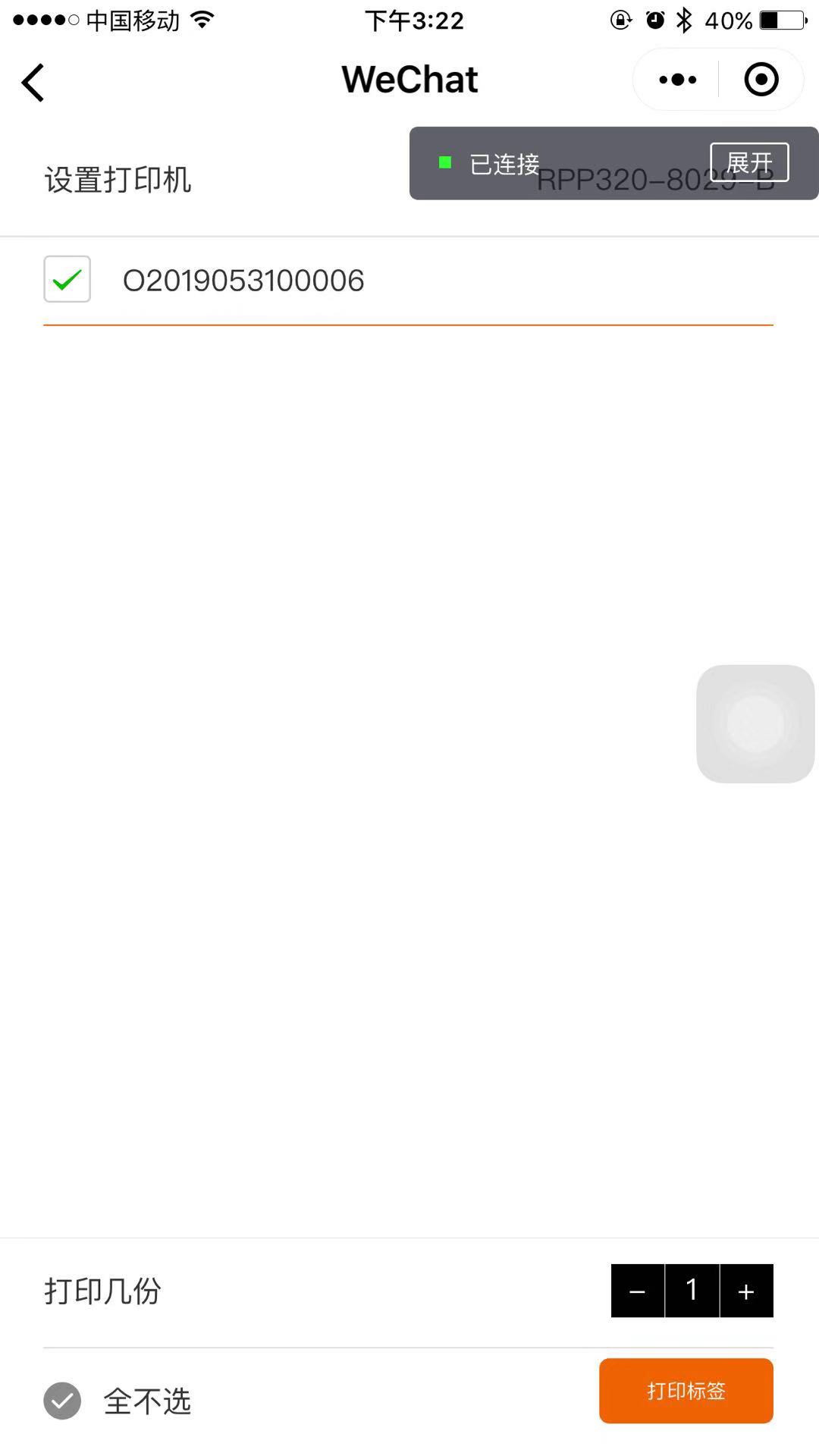
Task: Uncheck order O2019053100006
Action: click(x=67, y=279)
